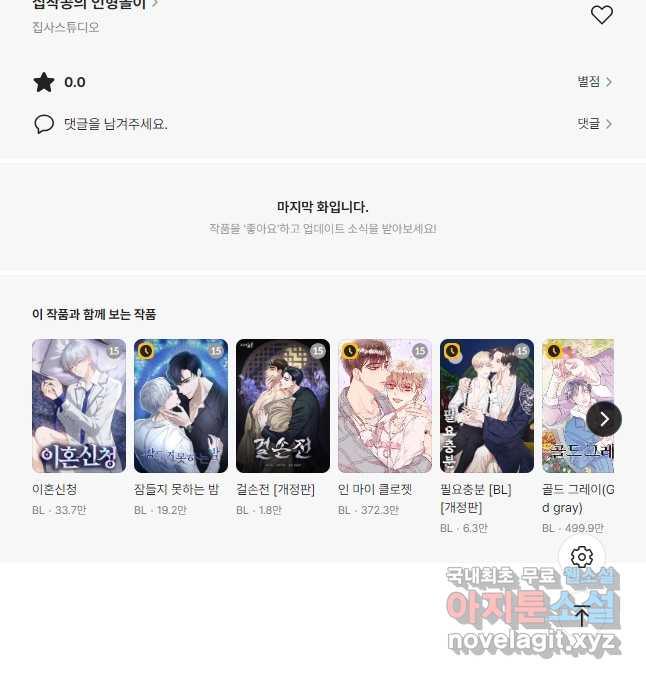The height and width of the screenshot is (679, 646).
Task: Show next recommended works with the arrow
Action: tap(604, 419)
